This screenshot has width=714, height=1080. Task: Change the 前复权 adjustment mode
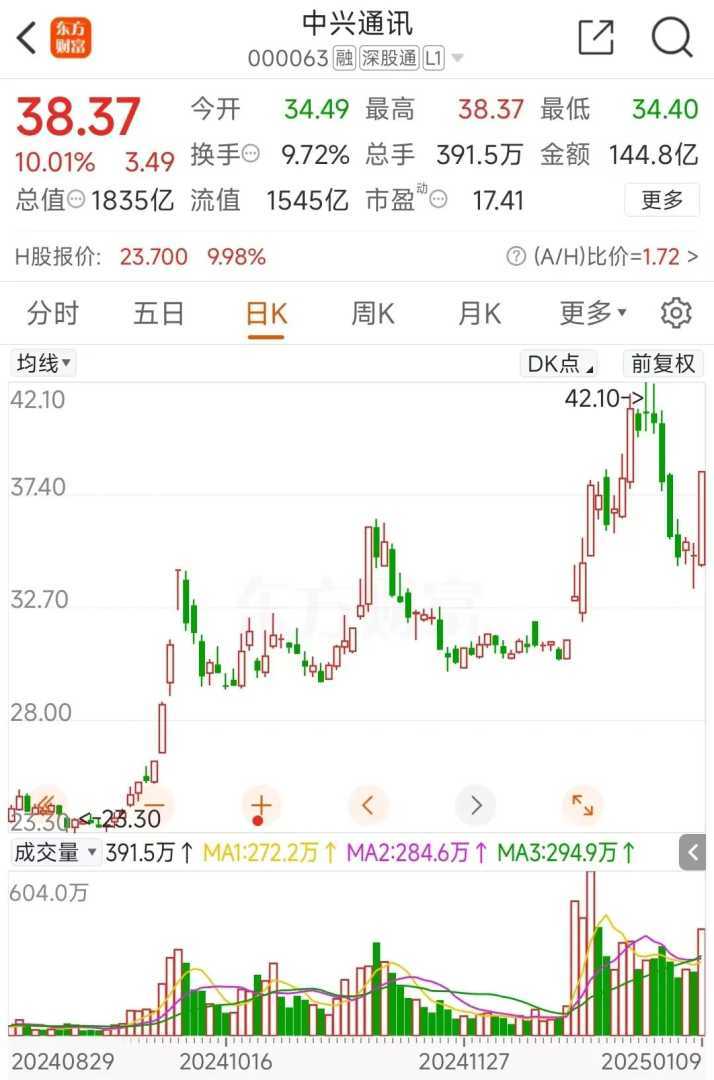point(662,363)
